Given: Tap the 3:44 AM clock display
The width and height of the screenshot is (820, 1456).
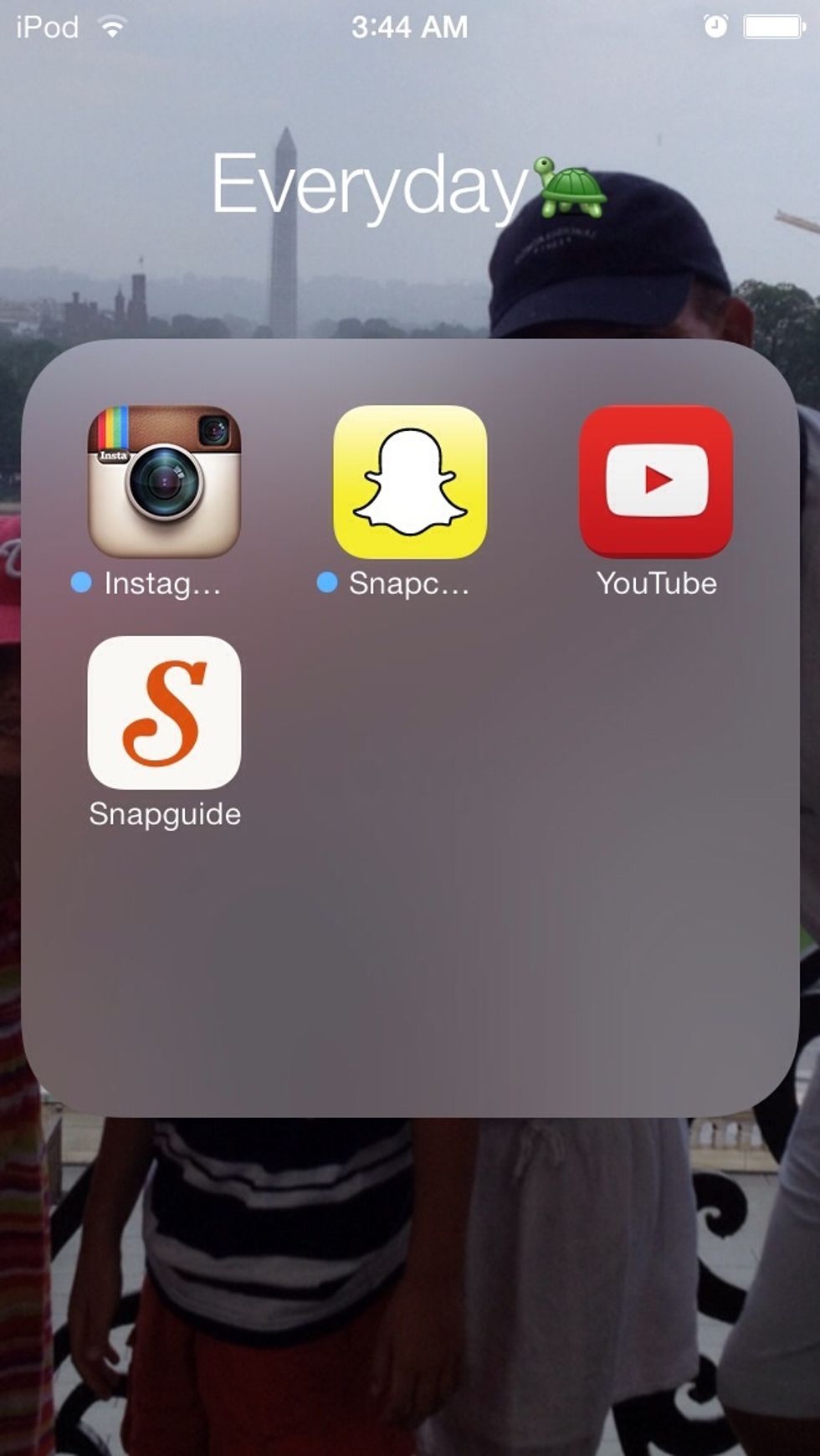Looking at the screenshot, I should coord(410,25).
